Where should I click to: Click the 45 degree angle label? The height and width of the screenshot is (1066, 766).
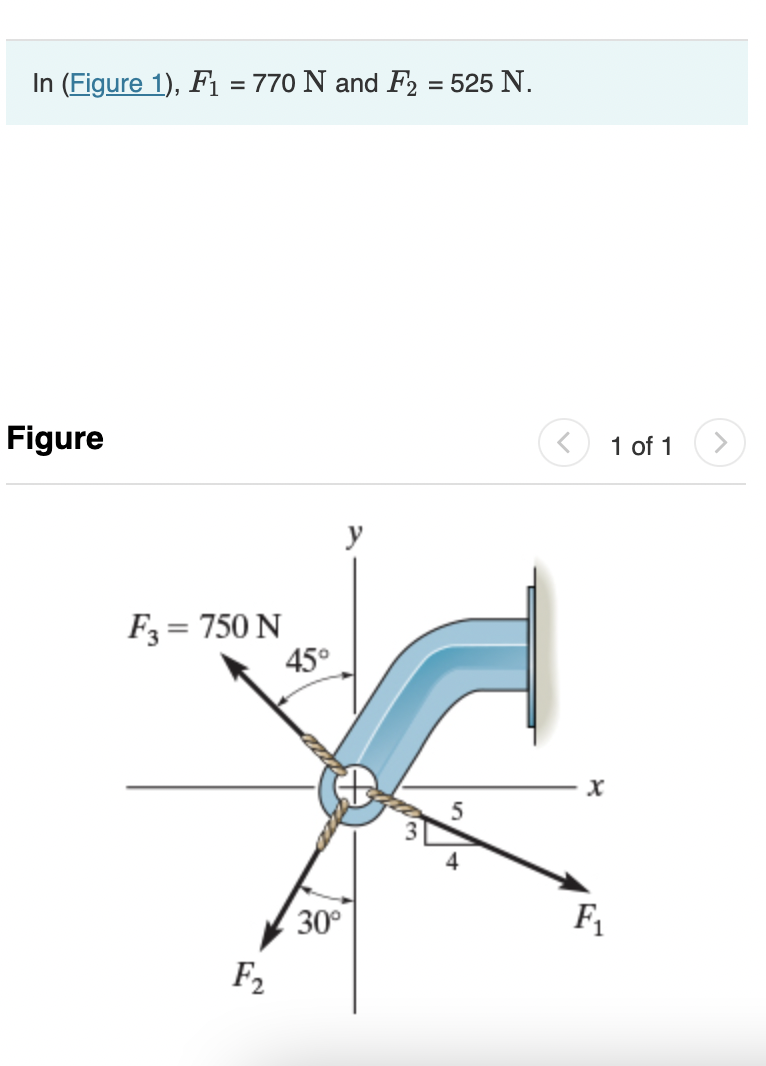(x=307, y=659)
